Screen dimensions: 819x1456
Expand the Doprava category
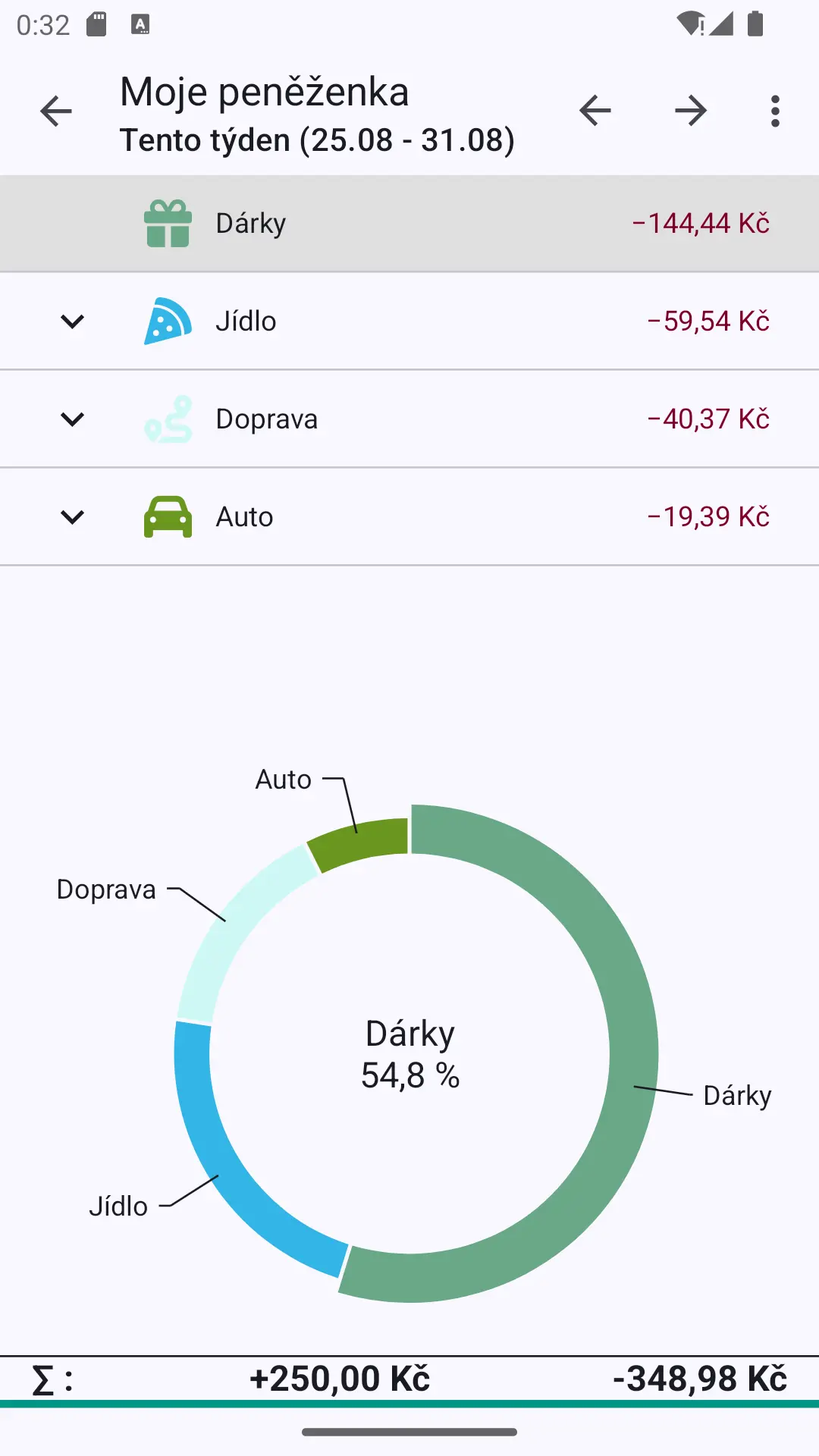pos(72,419)
